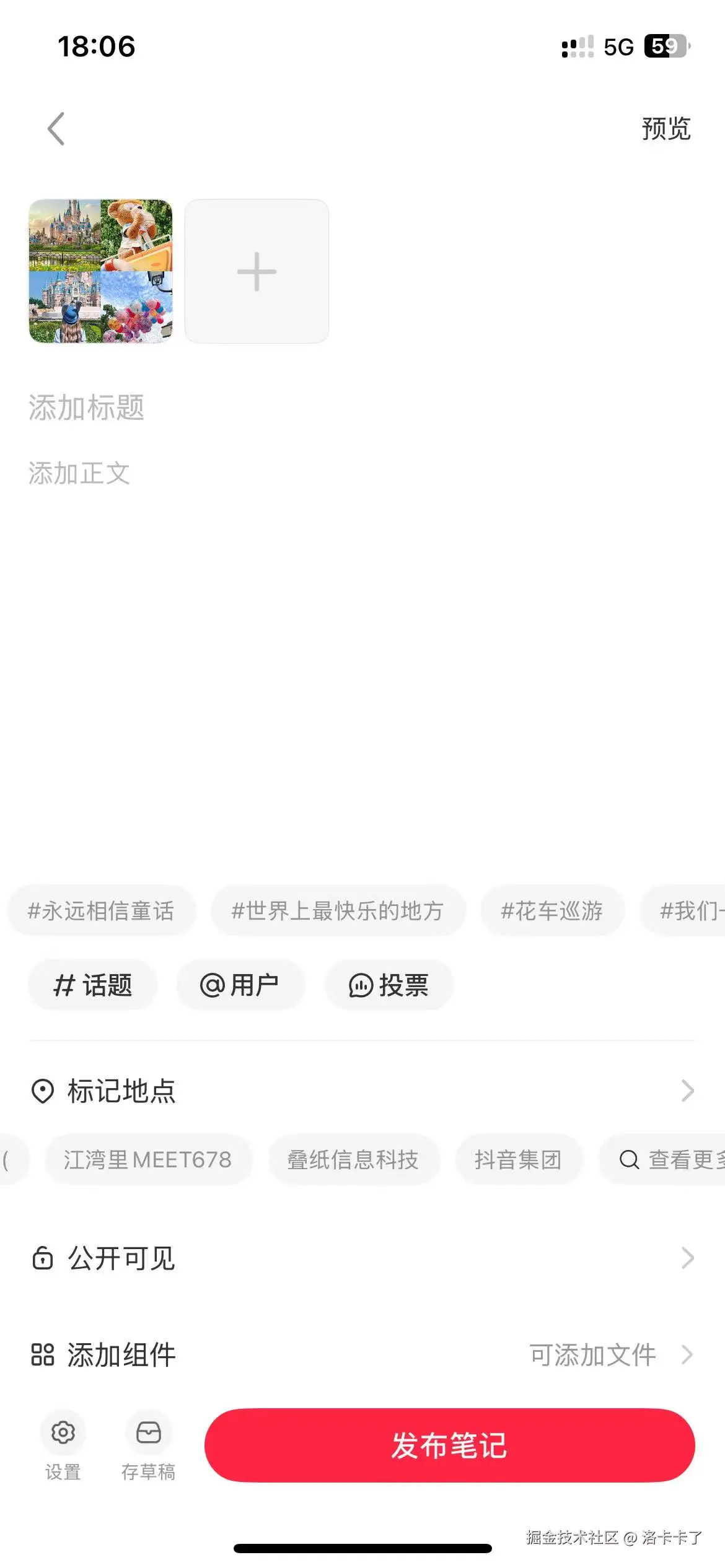The height and width of the screenshot is (1568, 725).
Task: Open the uploaded Disney collage photo
Action: coord(101,271)
